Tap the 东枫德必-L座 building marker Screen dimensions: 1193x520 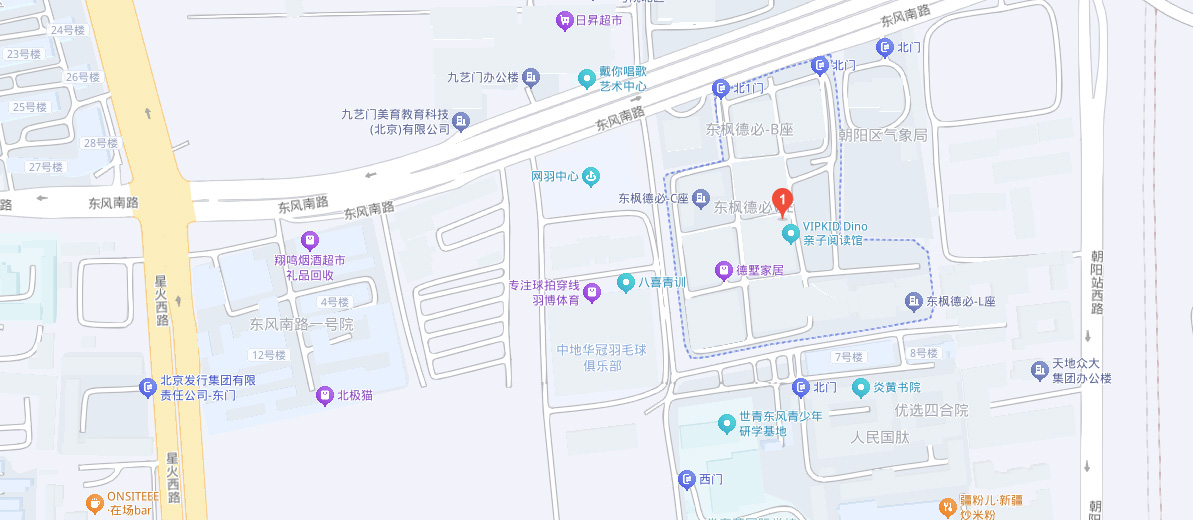point(913,301)
